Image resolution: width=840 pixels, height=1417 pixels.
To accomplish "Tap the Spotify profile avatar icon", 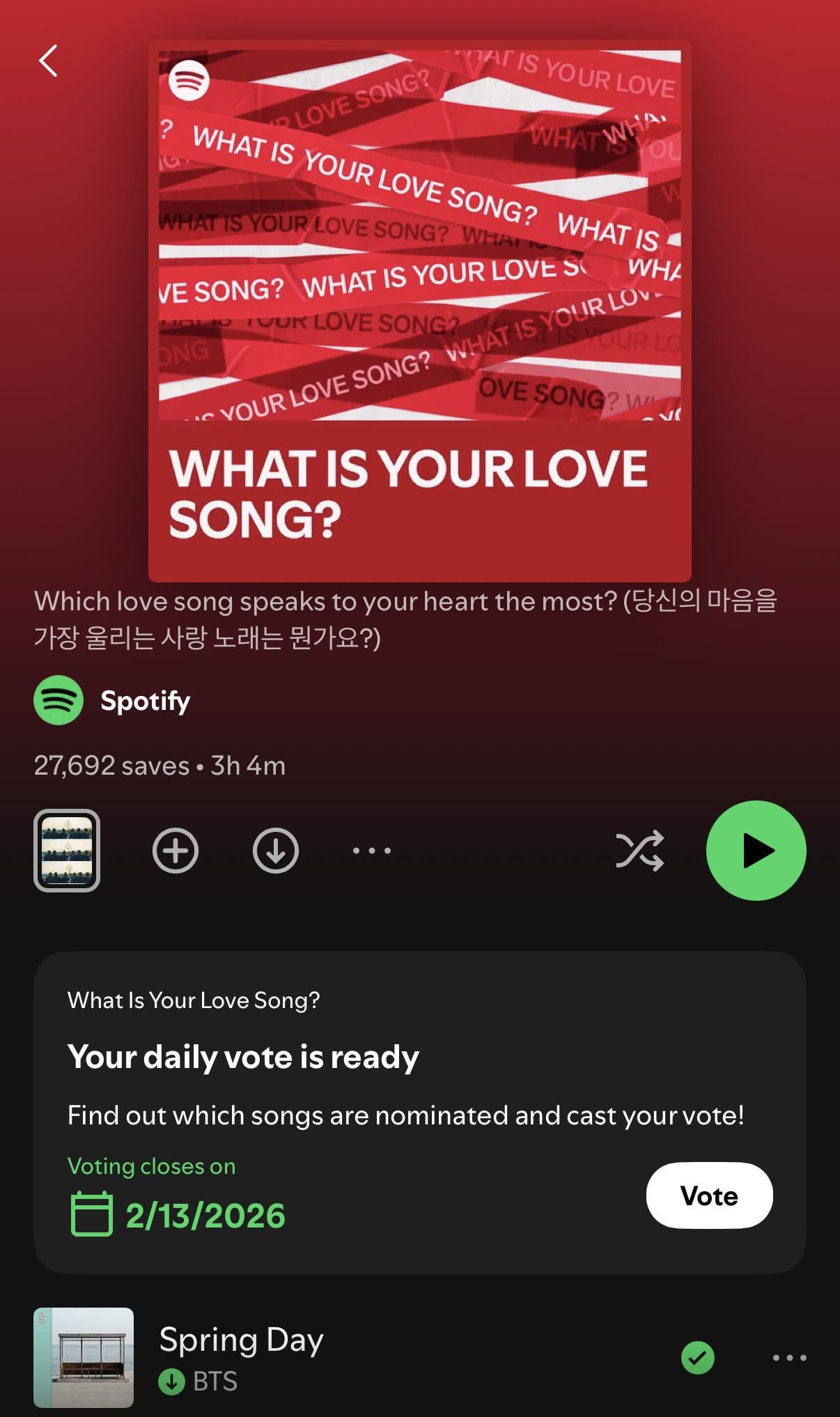I will pos(59,701).
